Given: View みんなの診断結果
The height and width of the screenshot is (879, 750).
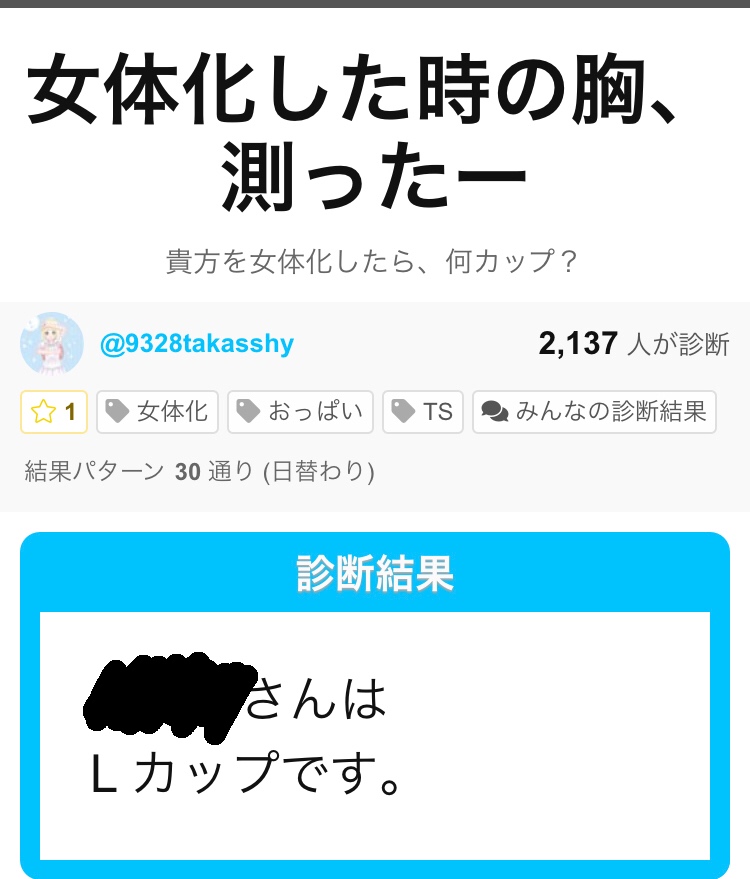Looking at the screenshot, I should [594, 412].
